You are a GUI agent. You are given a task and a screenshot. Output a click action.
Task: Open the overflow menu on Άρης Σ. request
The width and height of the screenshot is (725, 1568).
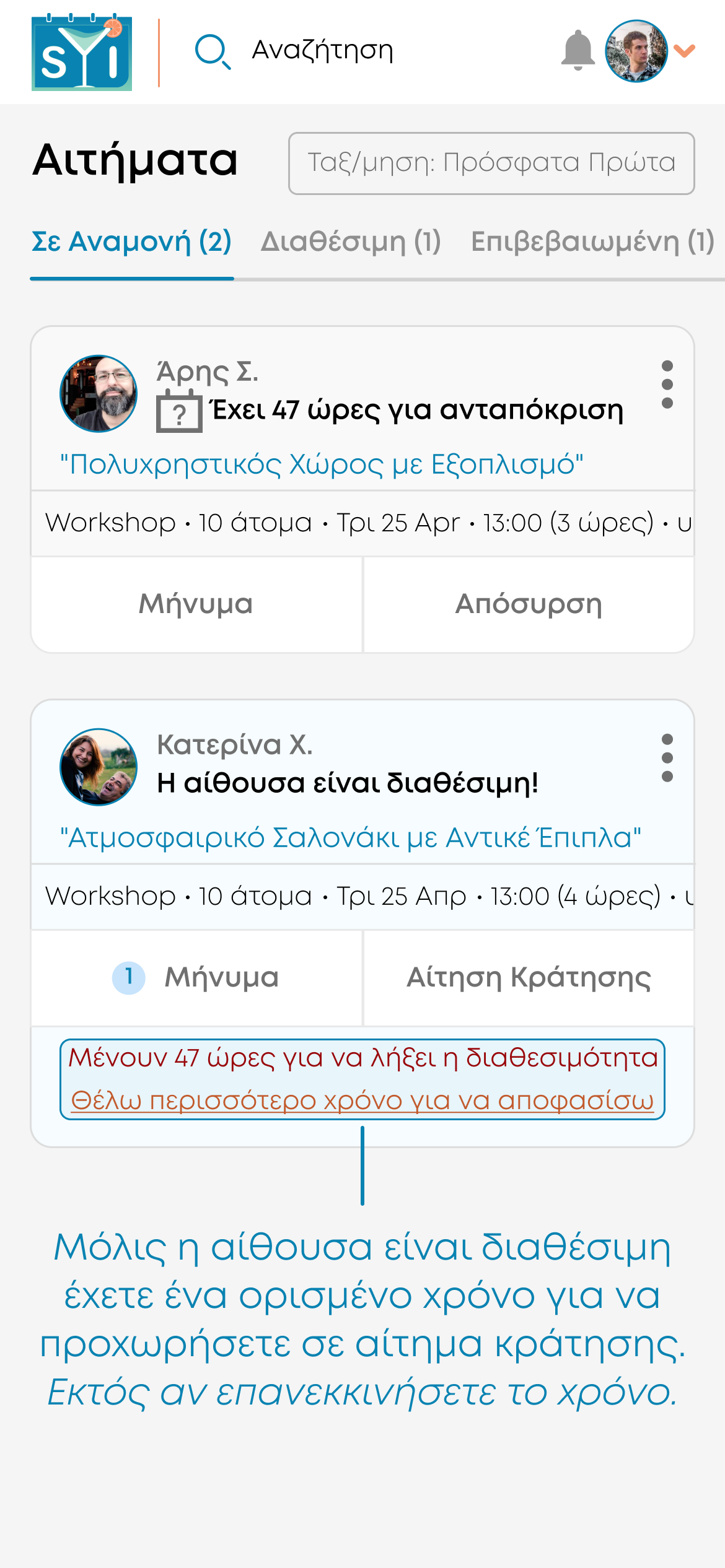(x=667, y=385)
